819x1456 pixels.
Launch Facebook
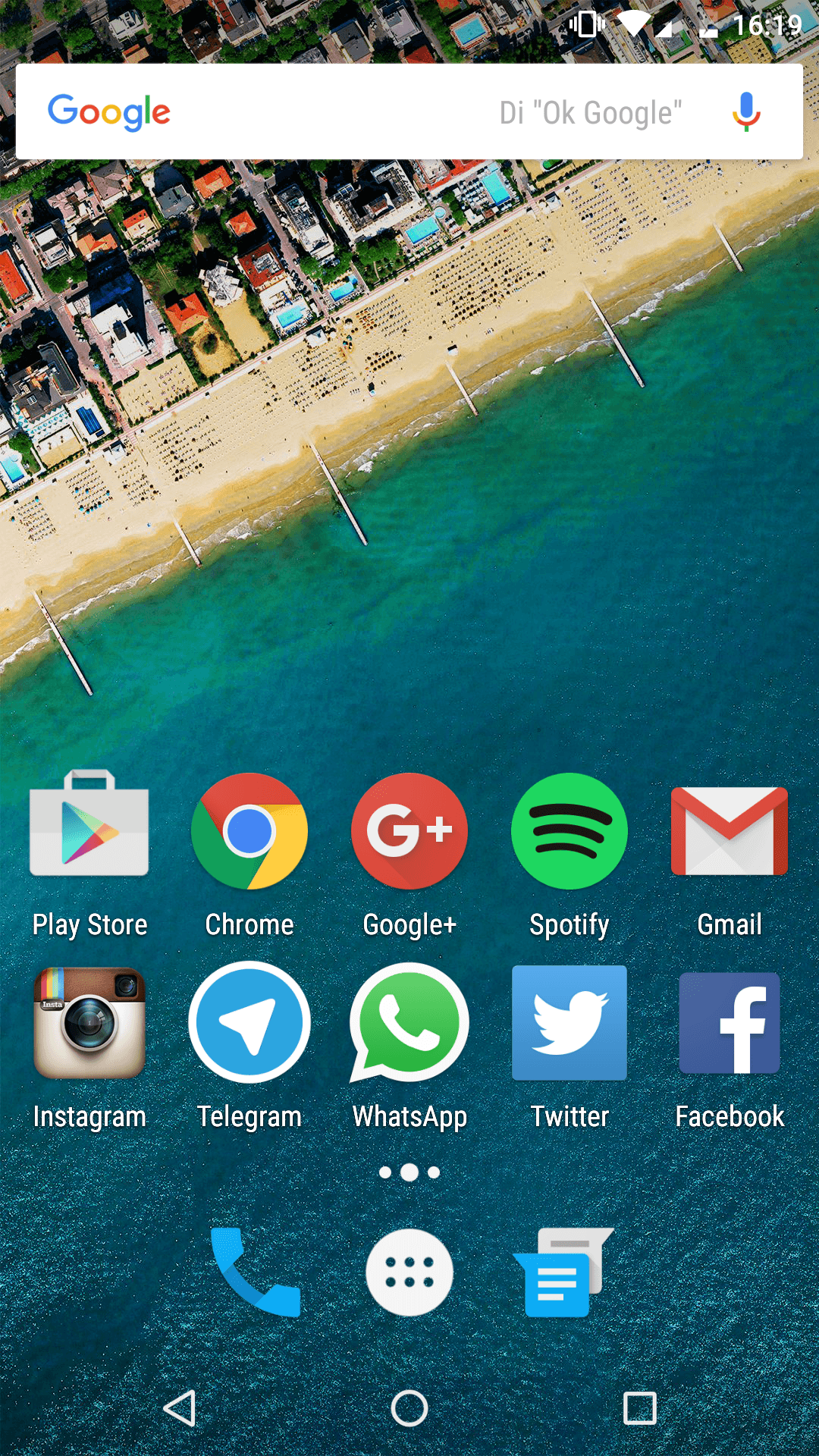tap(730, 1022)
